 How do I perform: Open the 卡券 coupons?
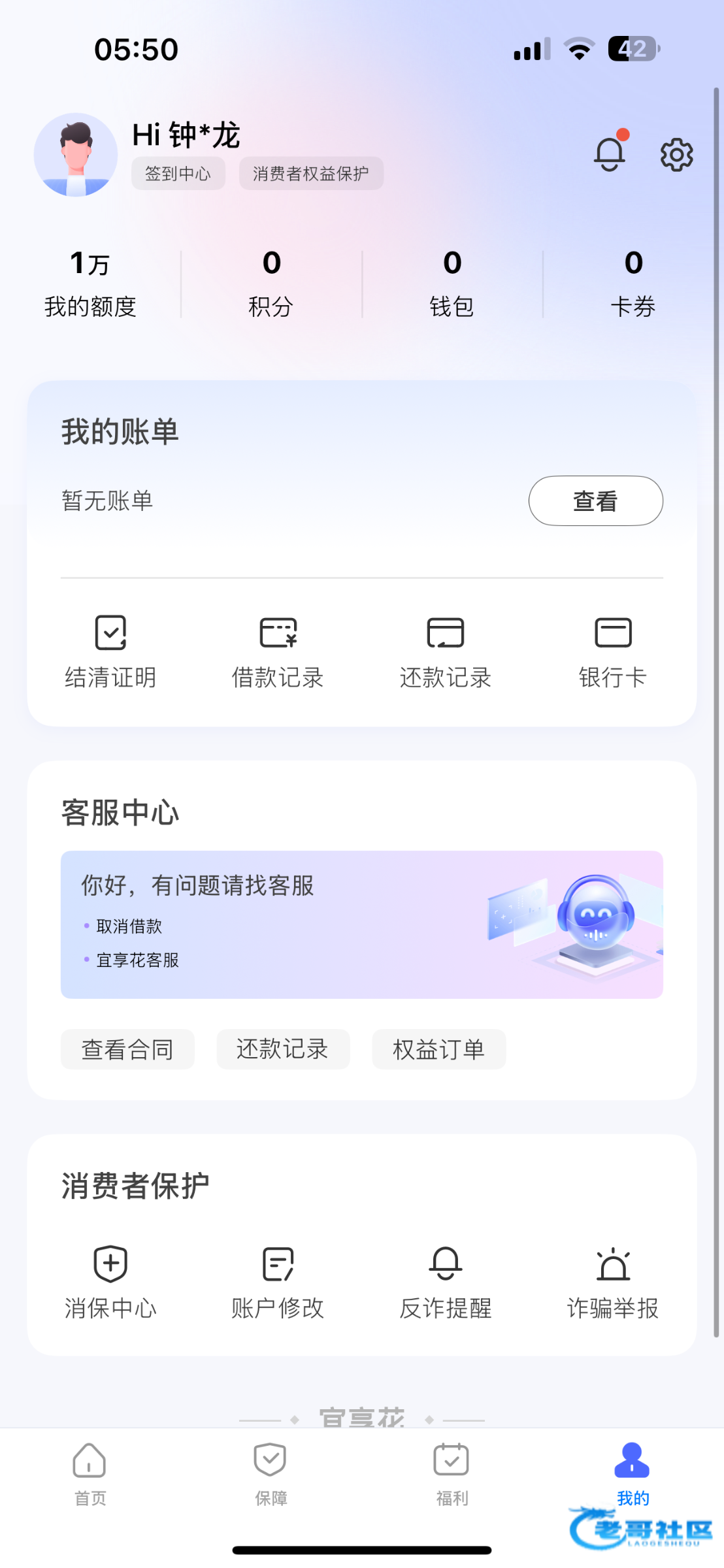(x=633, y=284)
